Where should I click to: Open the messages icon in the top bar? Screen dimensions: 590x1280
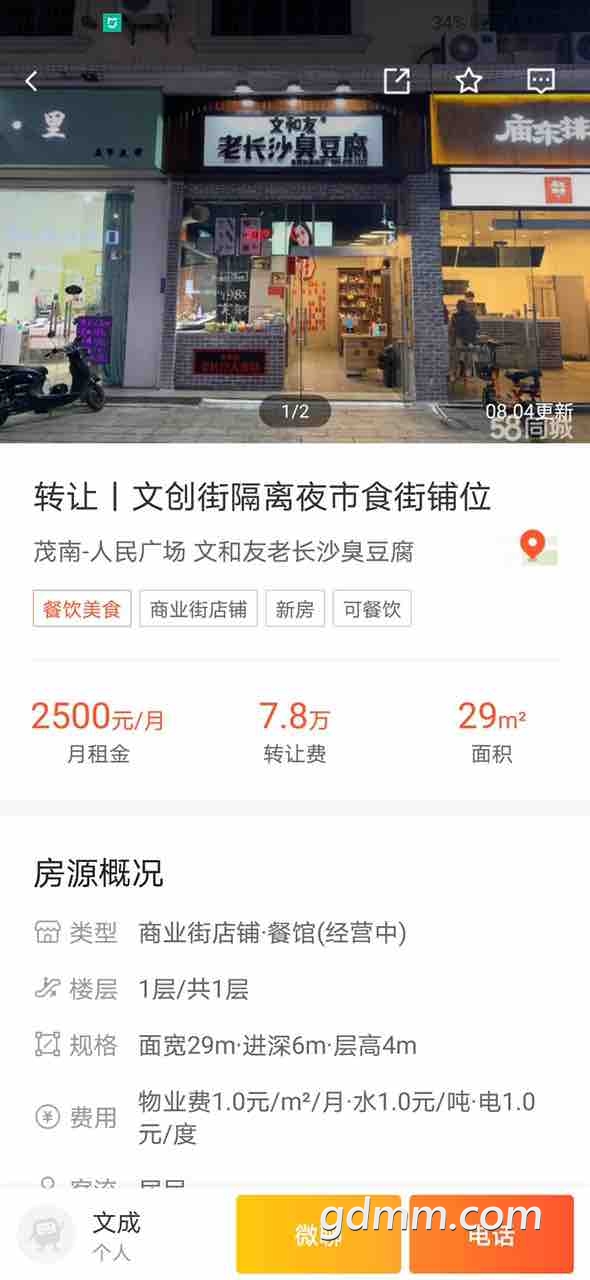click(541, 81)
